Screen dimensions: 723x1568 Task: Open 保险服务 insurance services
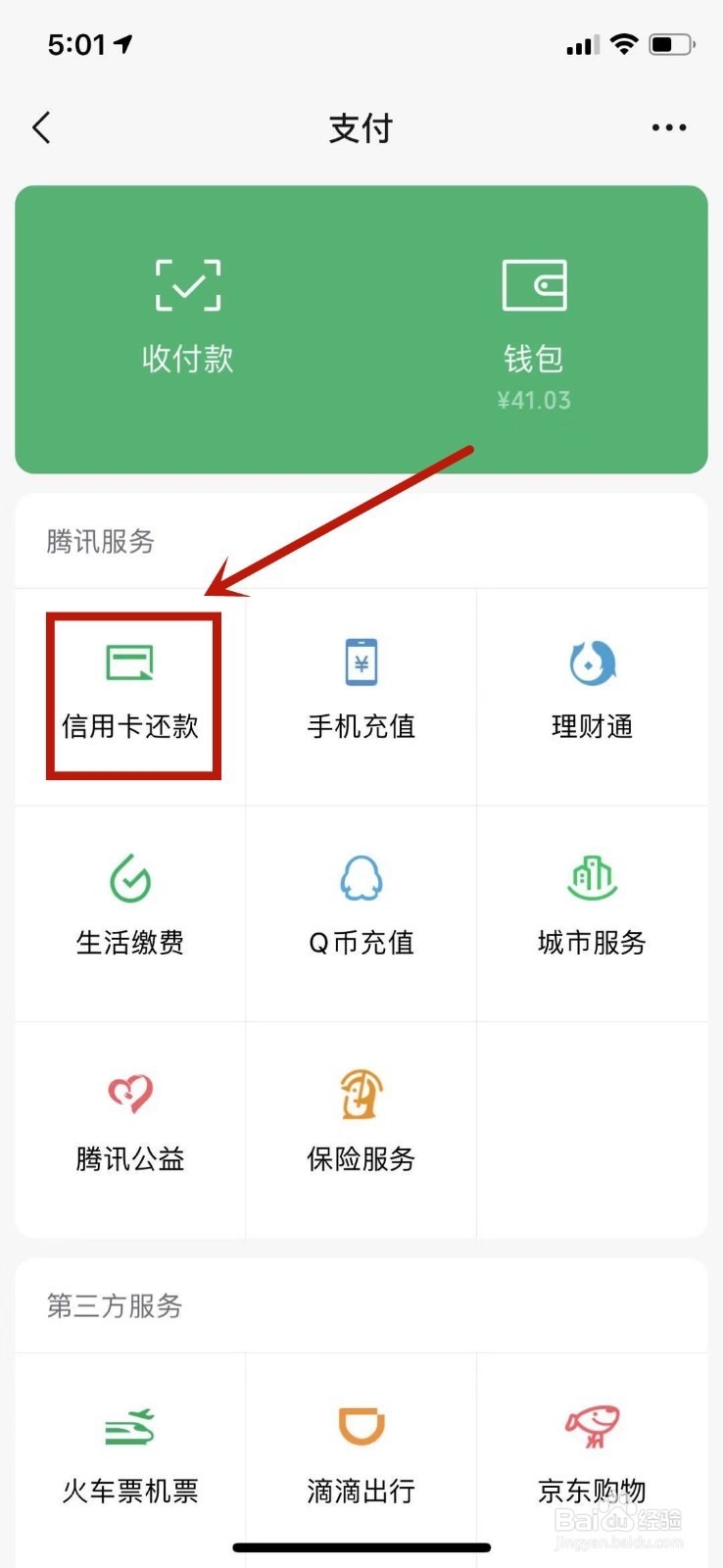coord(361,1122)
